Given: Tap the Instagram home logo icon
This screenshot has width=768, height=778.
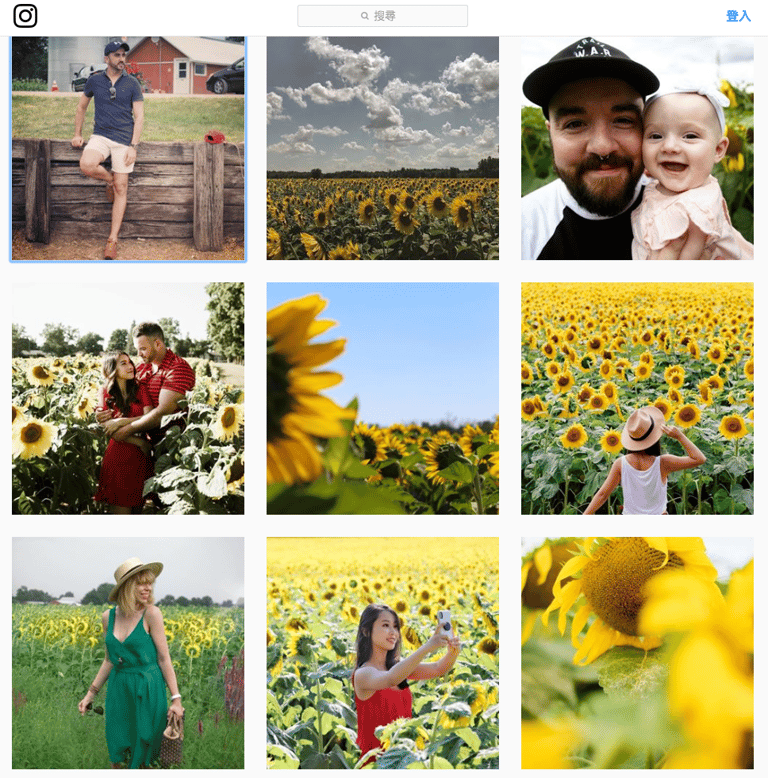Looking at the screenshot, I should tap(26, 16).
